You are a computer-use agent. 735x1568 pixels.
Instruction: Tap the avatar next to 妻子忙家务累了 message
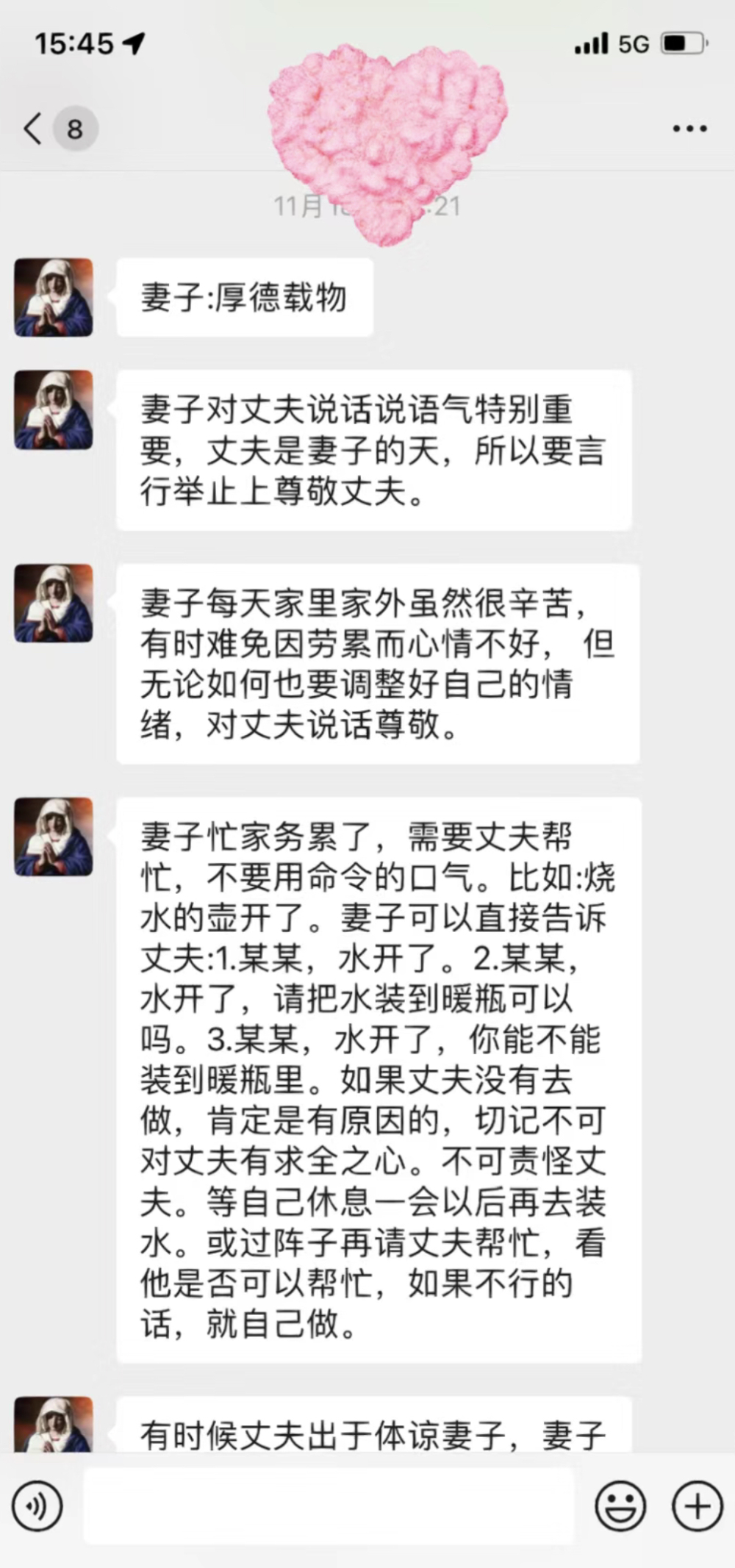coord(54,837)
